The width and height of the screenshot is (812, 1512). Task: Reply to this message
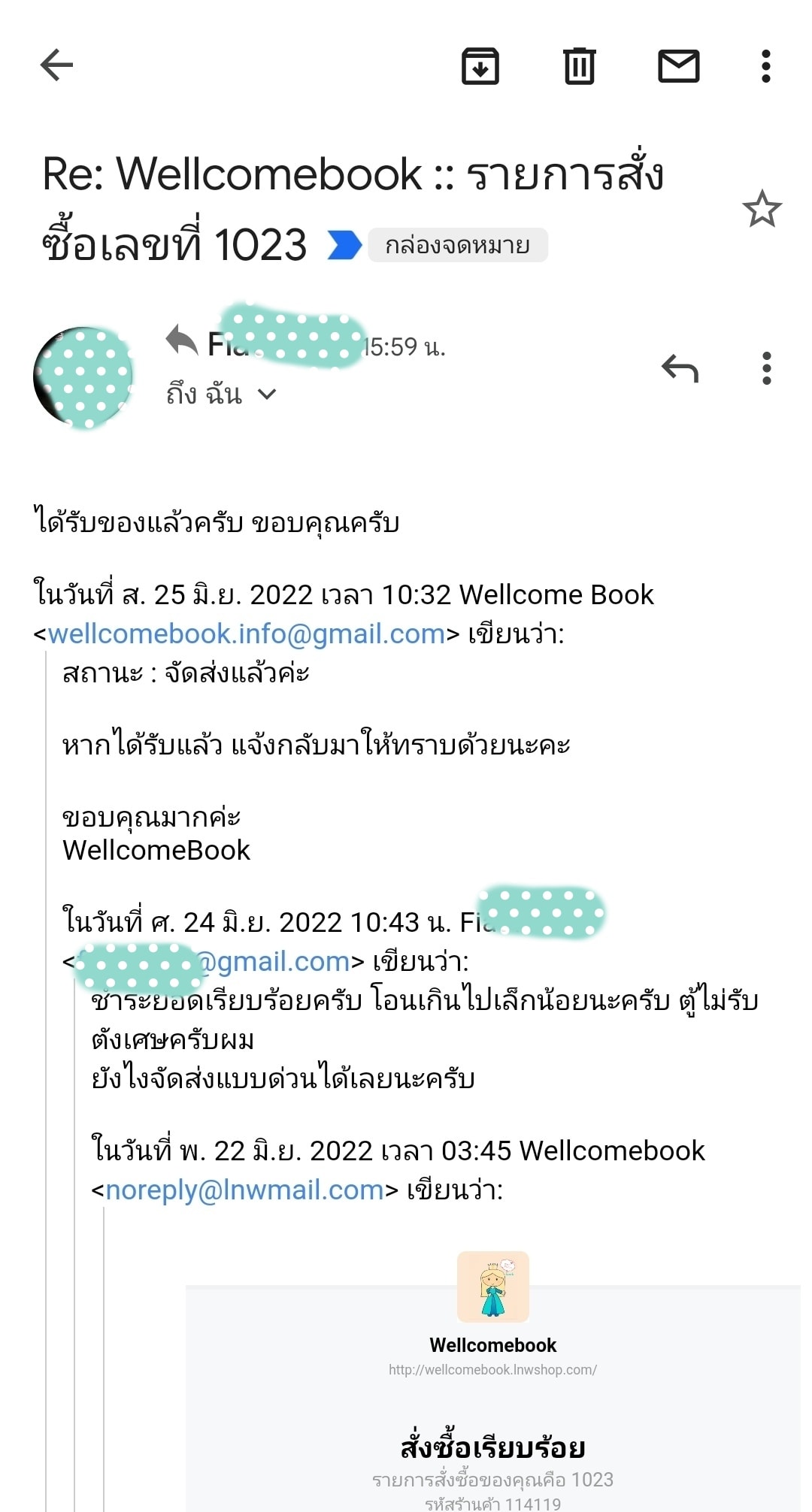pos(680,368)
